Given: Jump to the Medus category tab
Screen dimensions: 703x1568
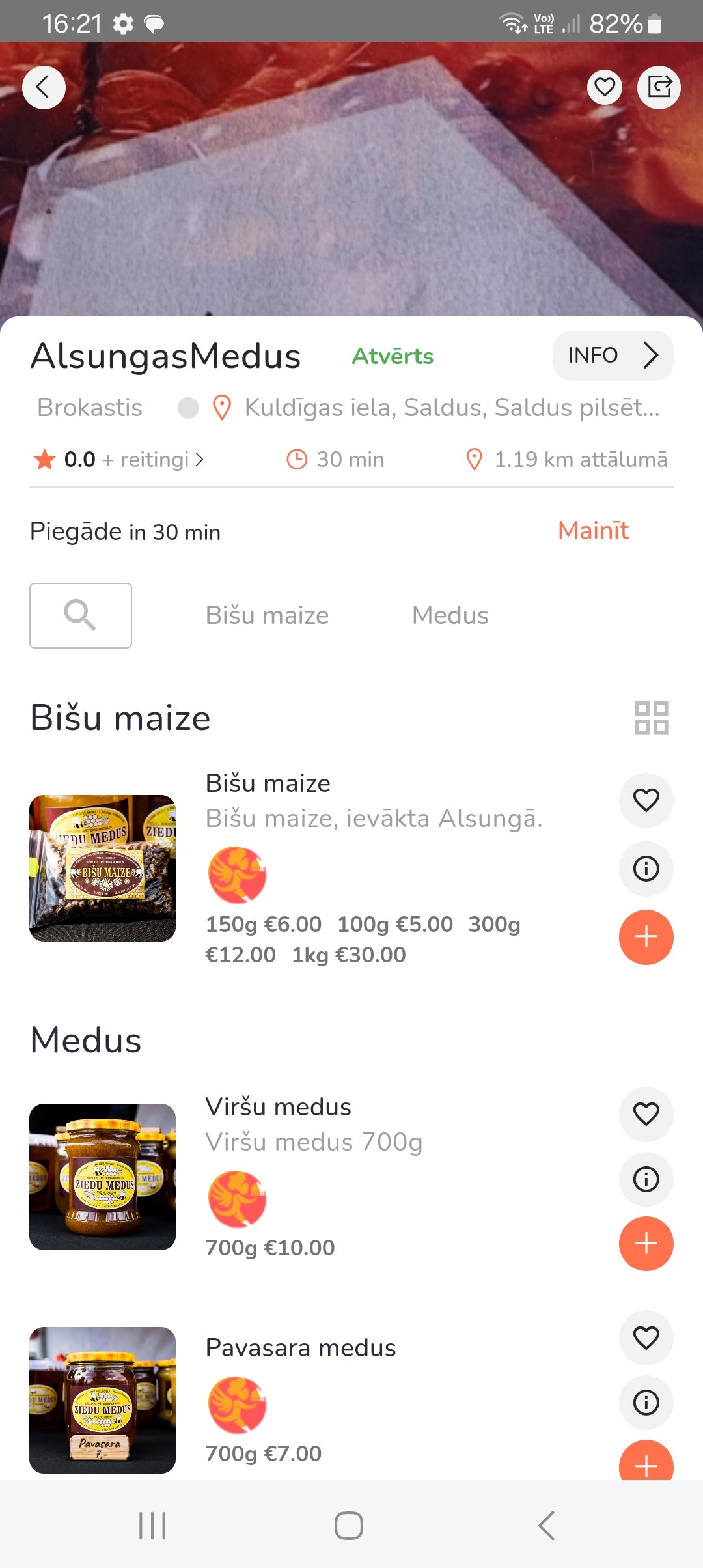Looking at the screenshot, I should point(450,615).
